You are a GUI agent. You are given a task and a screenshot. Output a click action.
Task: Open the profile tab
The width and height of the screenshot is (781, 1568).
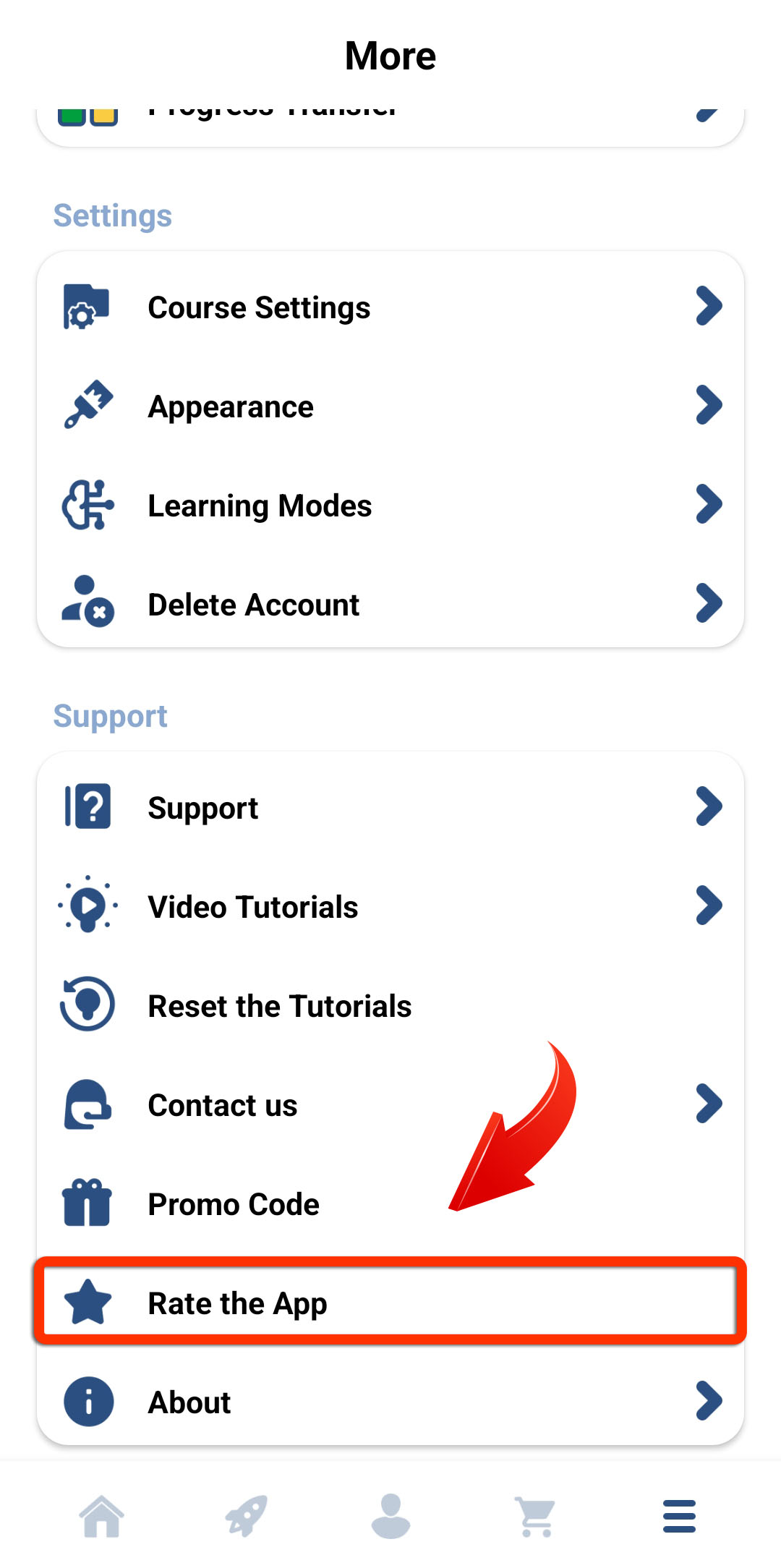pyautogui.click(x=390, y=1516)
